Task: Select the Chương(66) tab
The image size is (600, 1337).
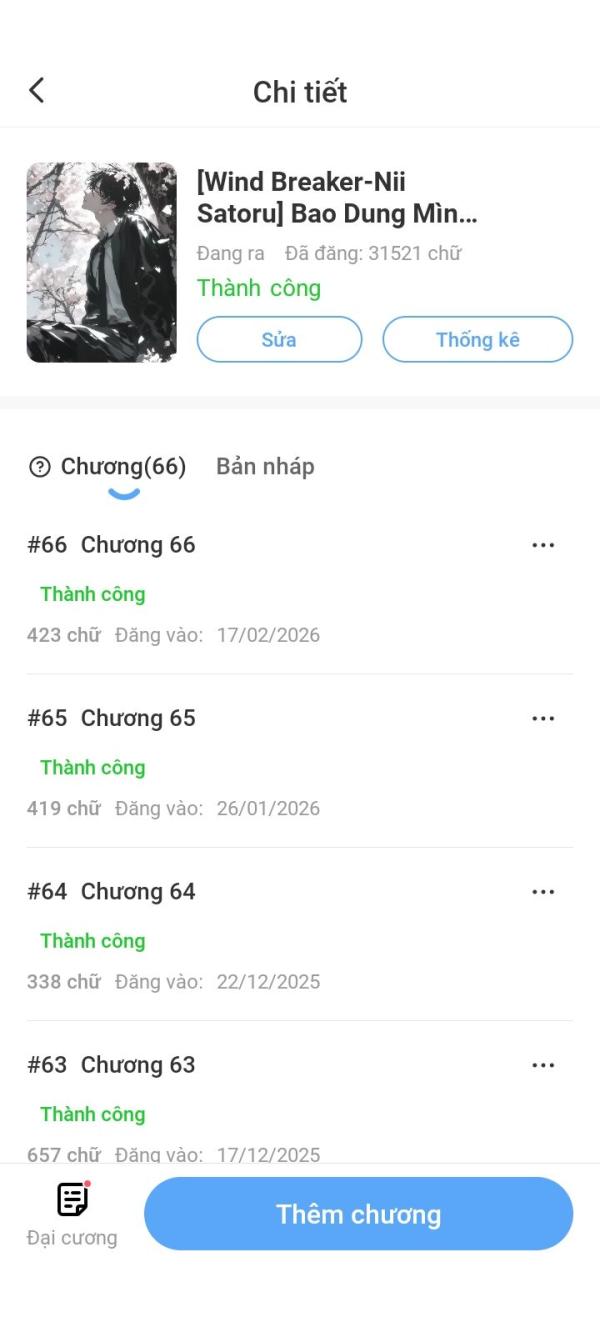Action: coord(123,467)
